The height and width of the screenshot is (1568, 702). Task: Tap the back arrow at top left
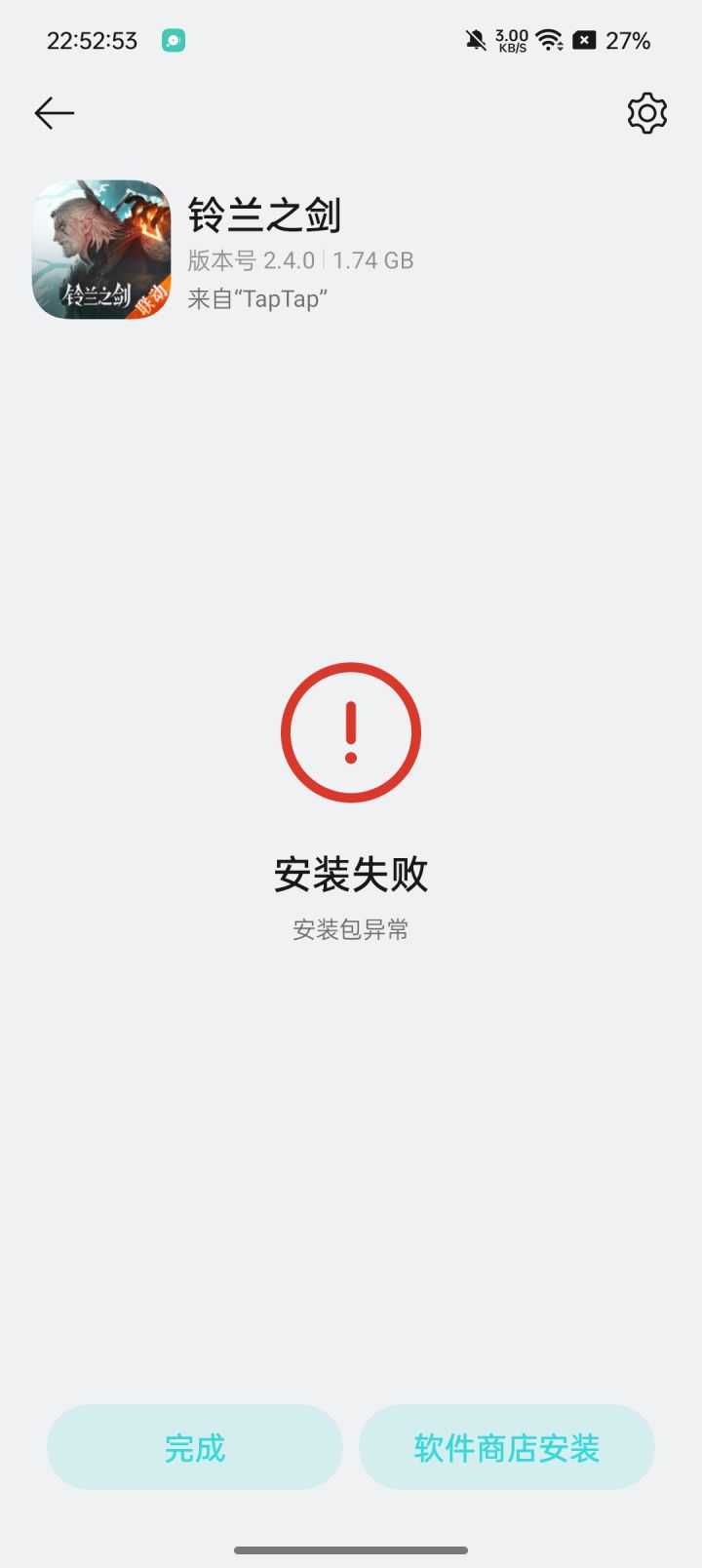[x=54, y=113]
